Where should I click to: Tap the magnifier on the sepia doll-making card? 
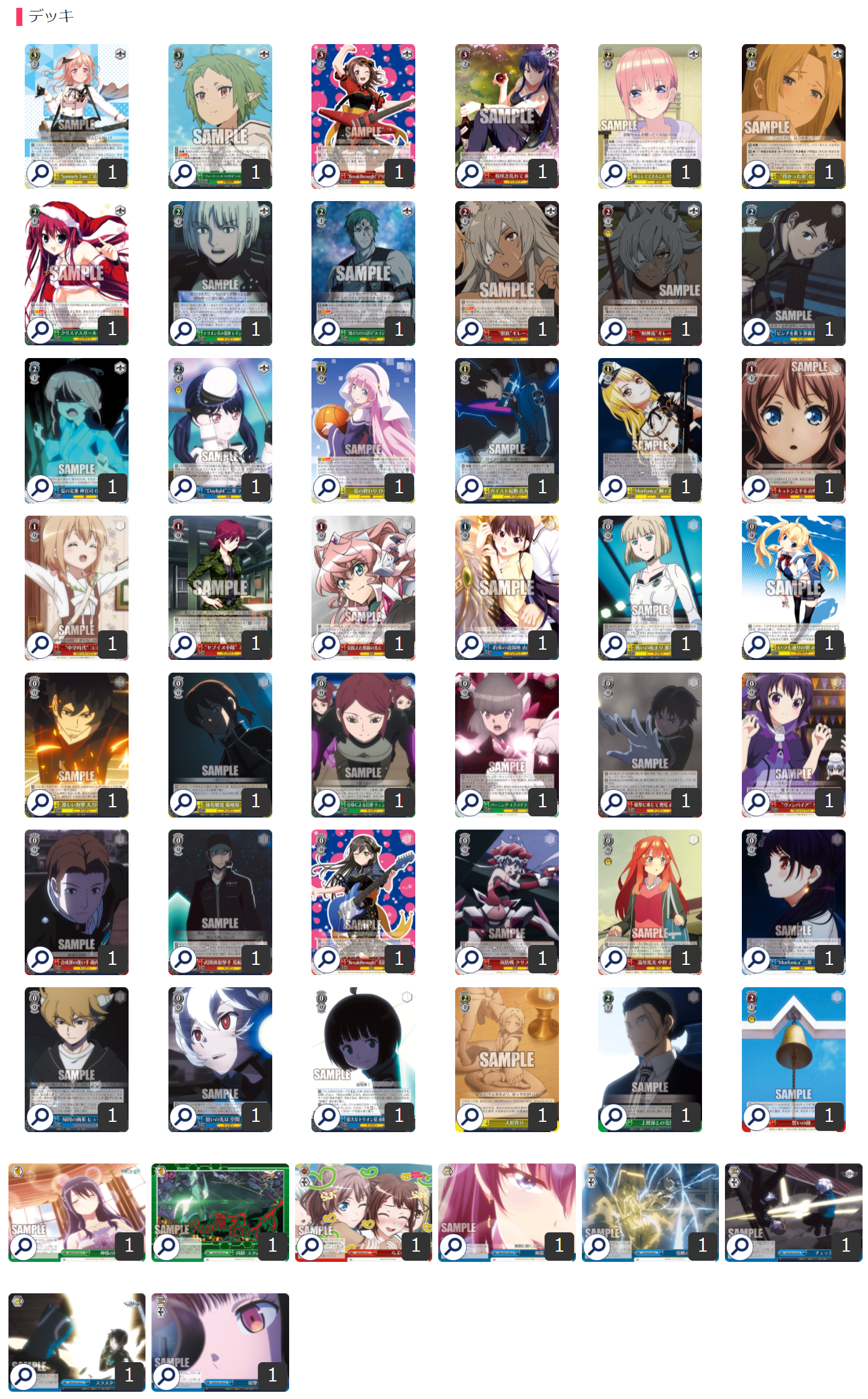tap(470, 1116)
